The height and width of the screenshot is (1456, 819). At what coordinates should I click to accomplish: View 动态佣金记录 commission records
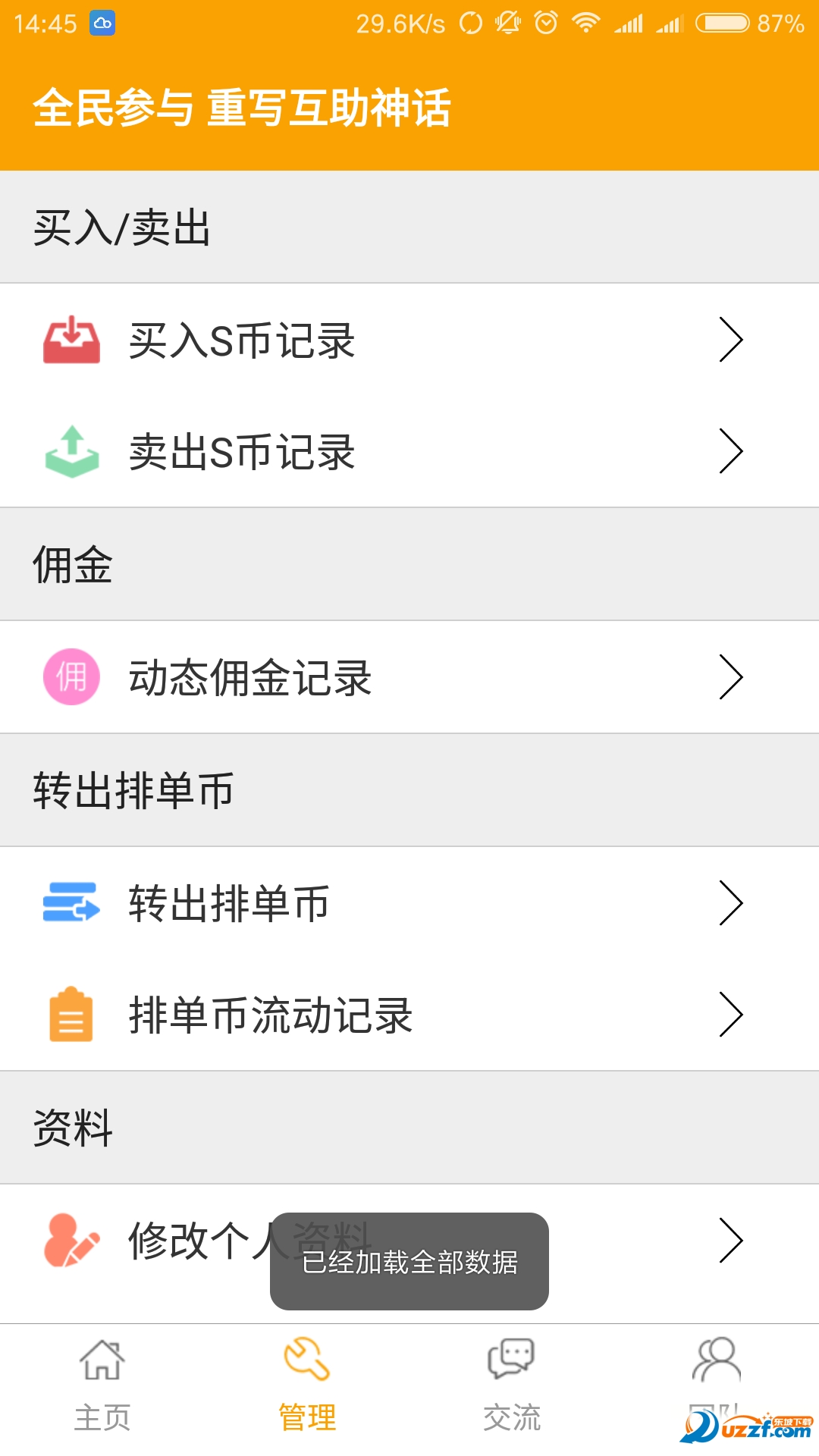tap(409, 677)
